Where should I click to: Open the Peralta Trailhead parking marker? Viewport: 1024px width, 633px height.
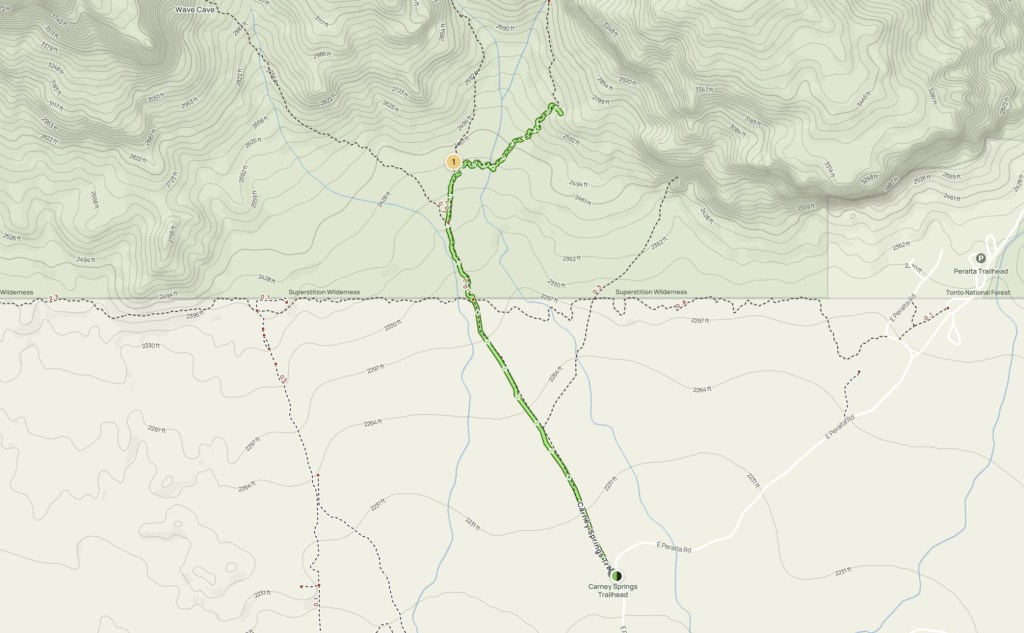[x=980, y=230]
